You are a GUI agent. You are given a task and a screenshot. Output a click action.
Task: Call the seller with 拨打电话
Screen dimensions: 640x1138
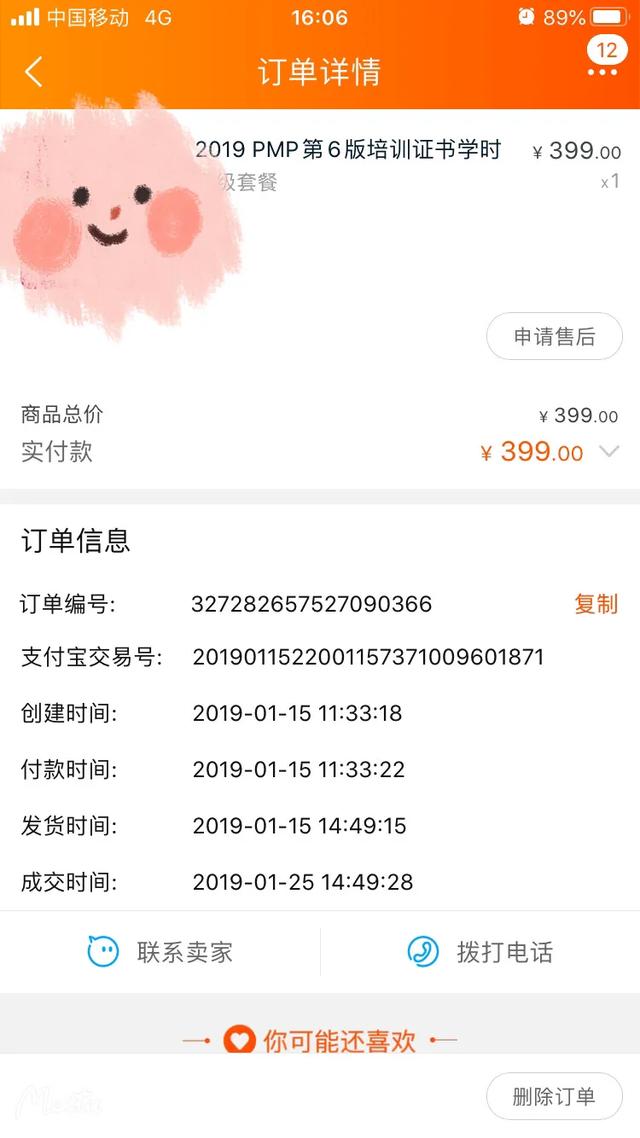480,951
